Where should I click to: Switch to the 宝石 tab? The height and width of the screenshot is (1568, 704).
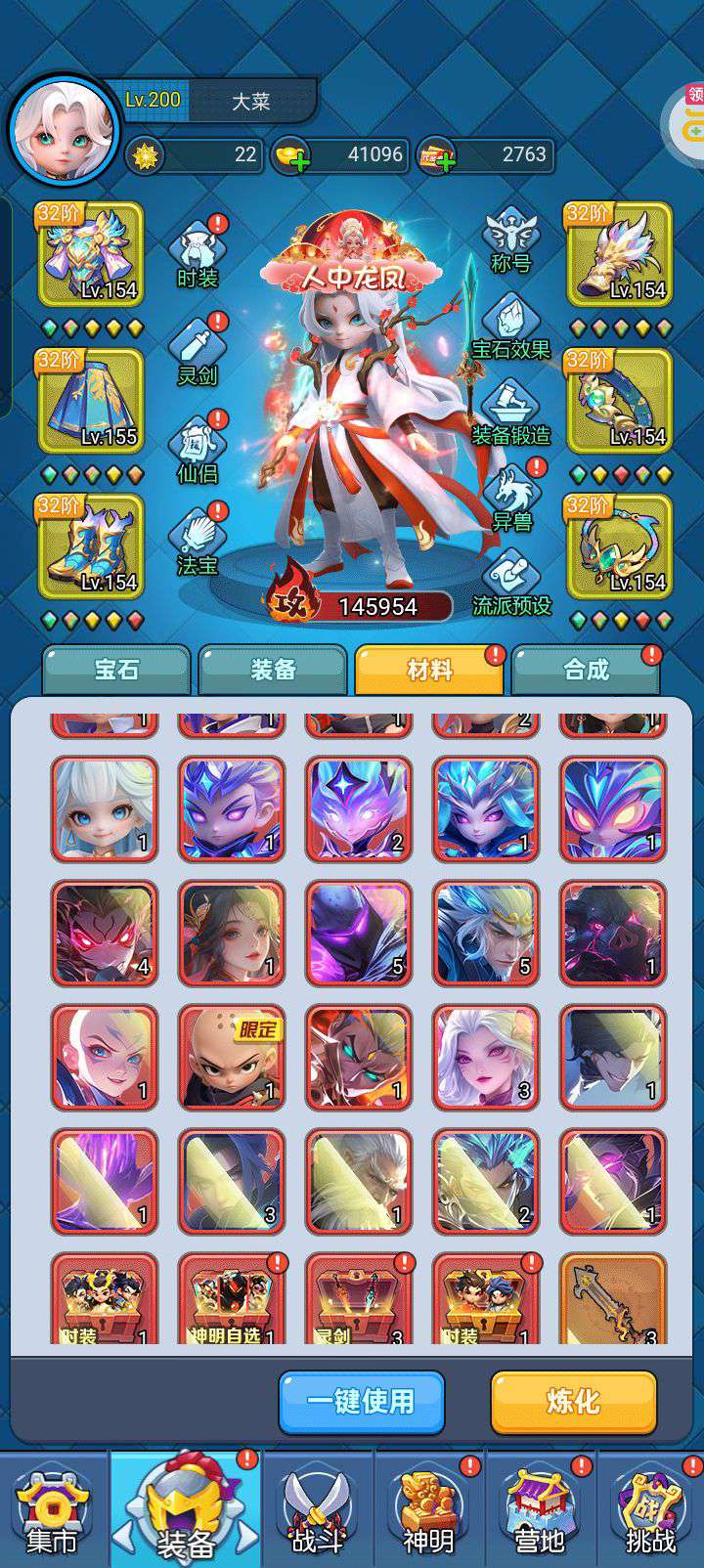[x=116, y=670]
